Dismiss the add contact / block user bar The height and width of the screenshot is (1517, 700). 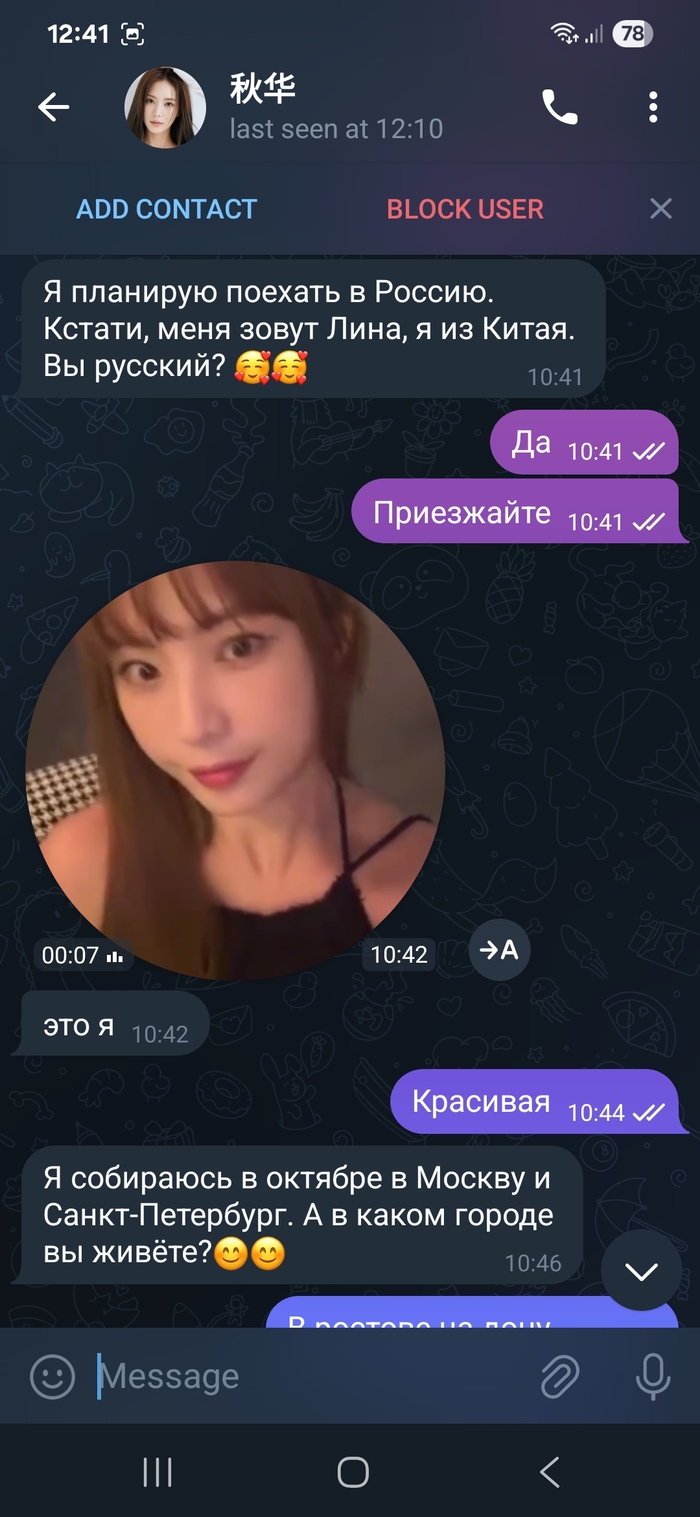tap(660, 209)
